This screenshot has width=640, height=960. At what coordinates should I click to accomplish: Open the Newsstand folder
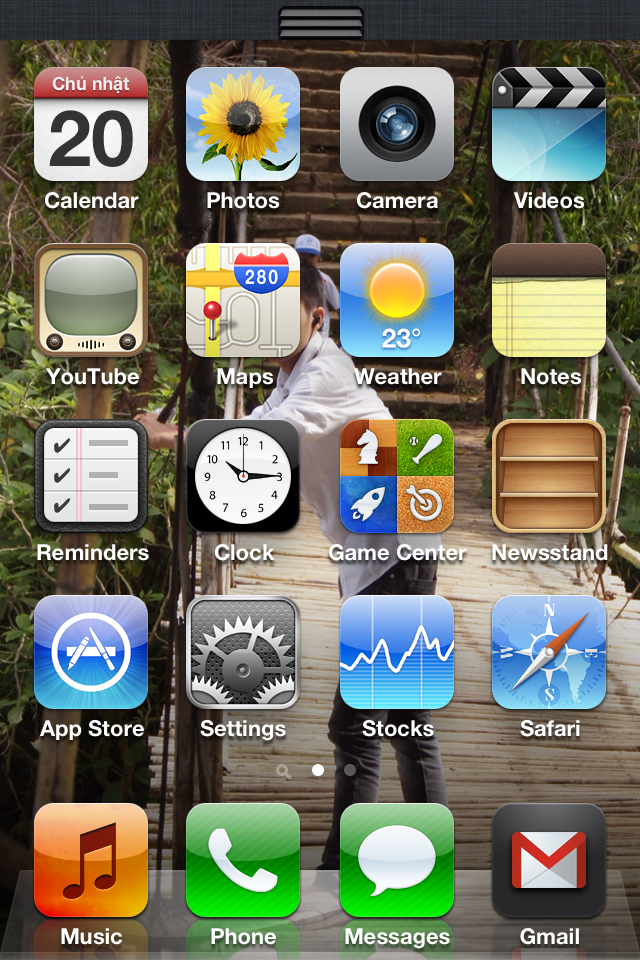(549, 476)
